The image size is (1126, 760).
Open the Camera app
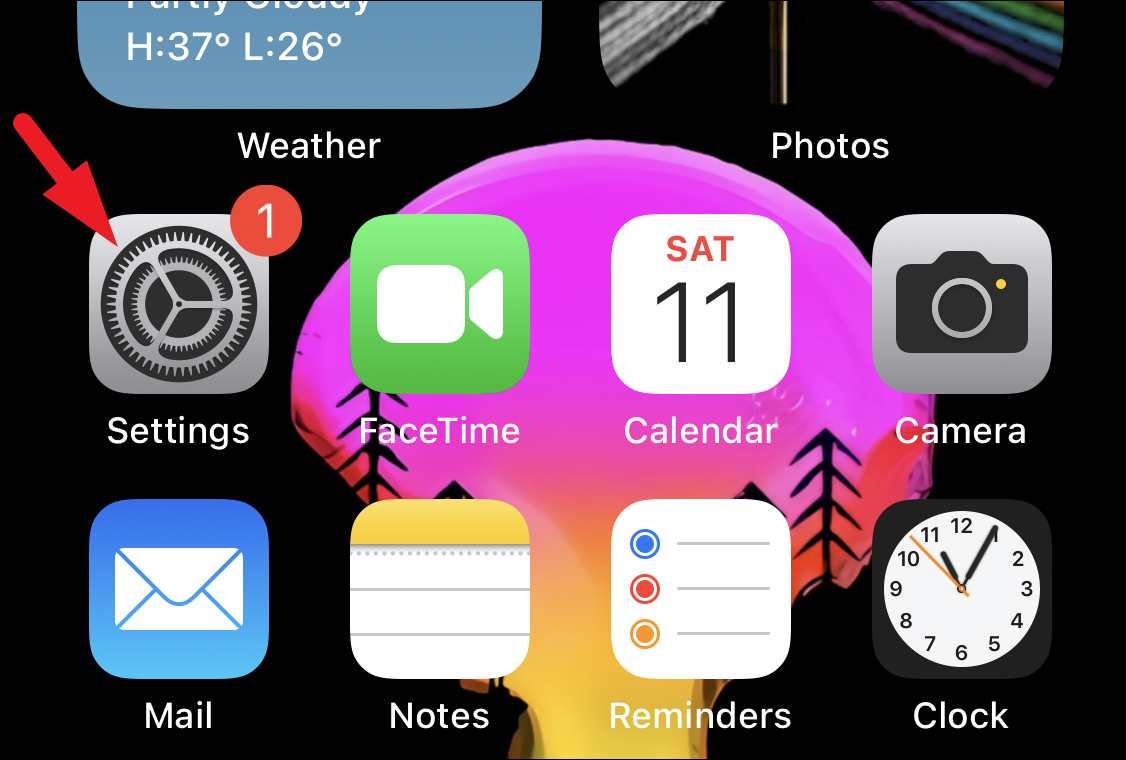pos(961,304)
